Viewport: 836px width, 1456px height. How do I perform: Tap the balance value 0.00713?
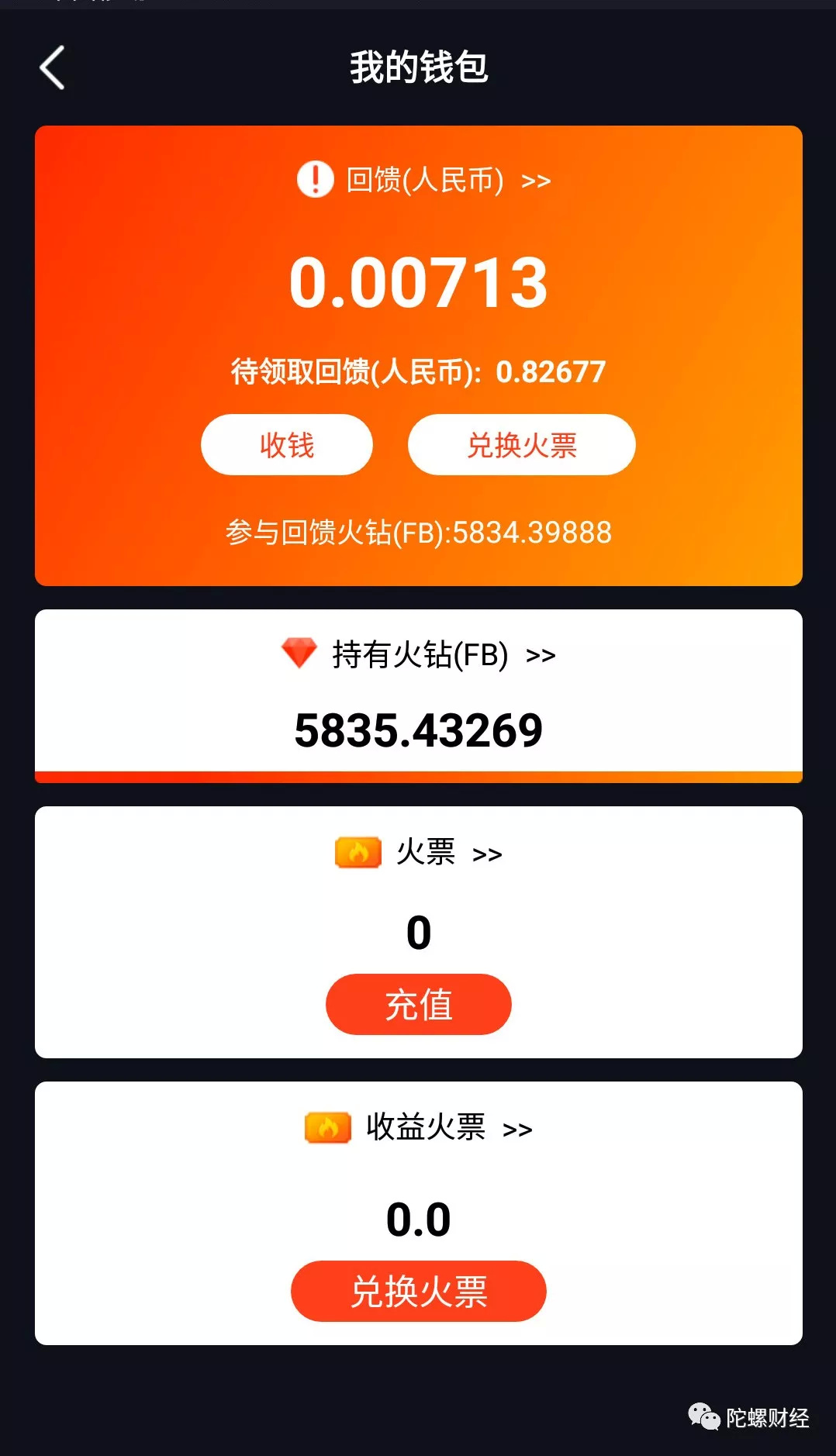point(418,282)
